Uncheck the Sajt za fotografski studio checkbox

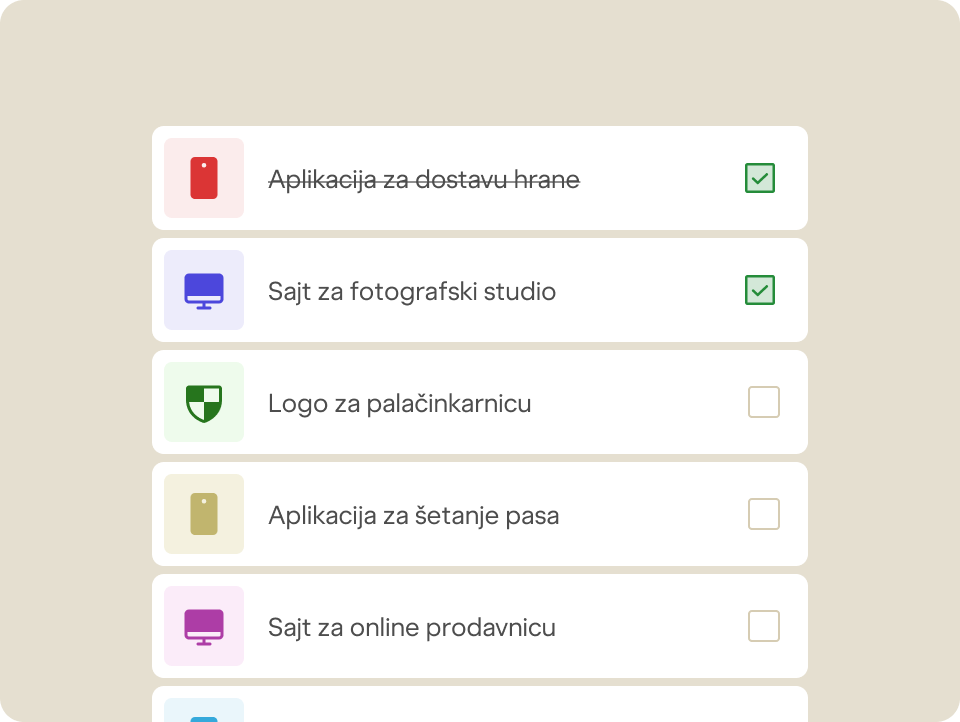pos(760,290)
